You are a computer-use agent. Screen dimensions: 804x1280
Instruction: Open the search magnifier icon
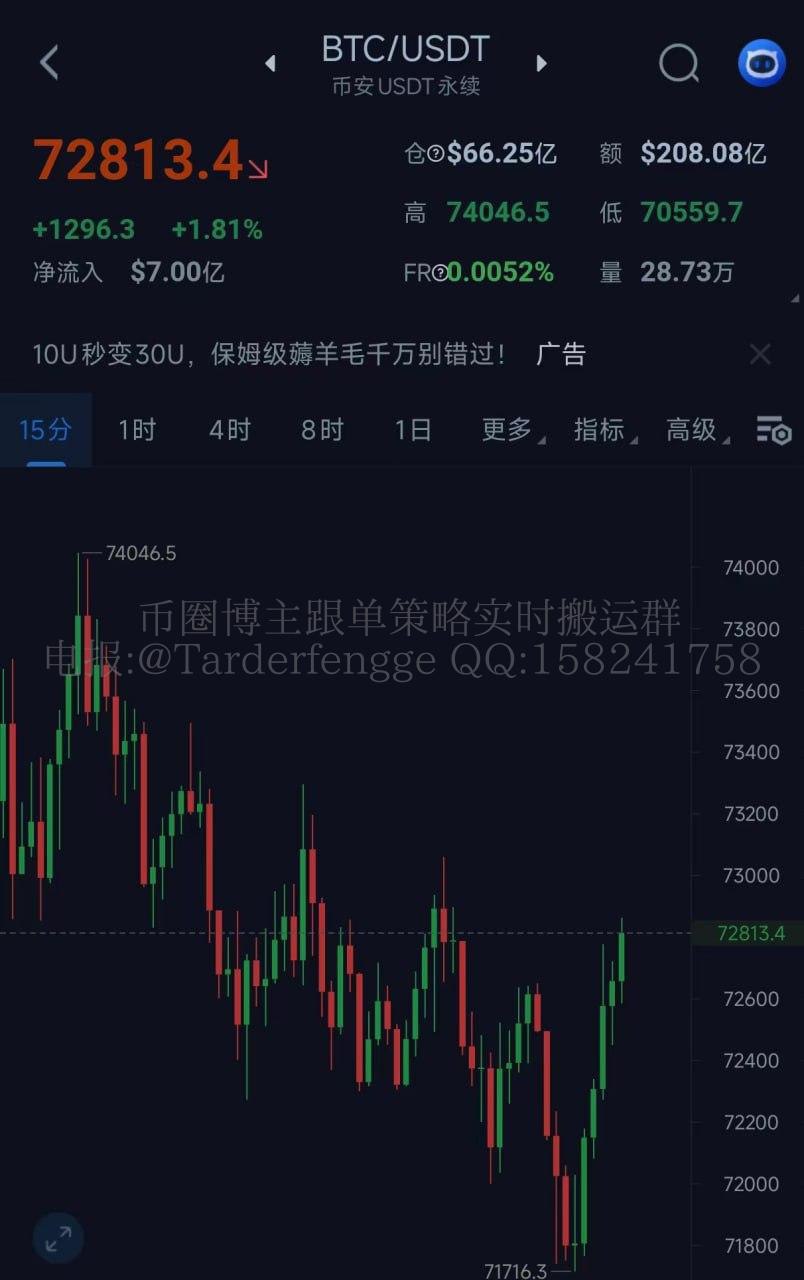point(679,63)
